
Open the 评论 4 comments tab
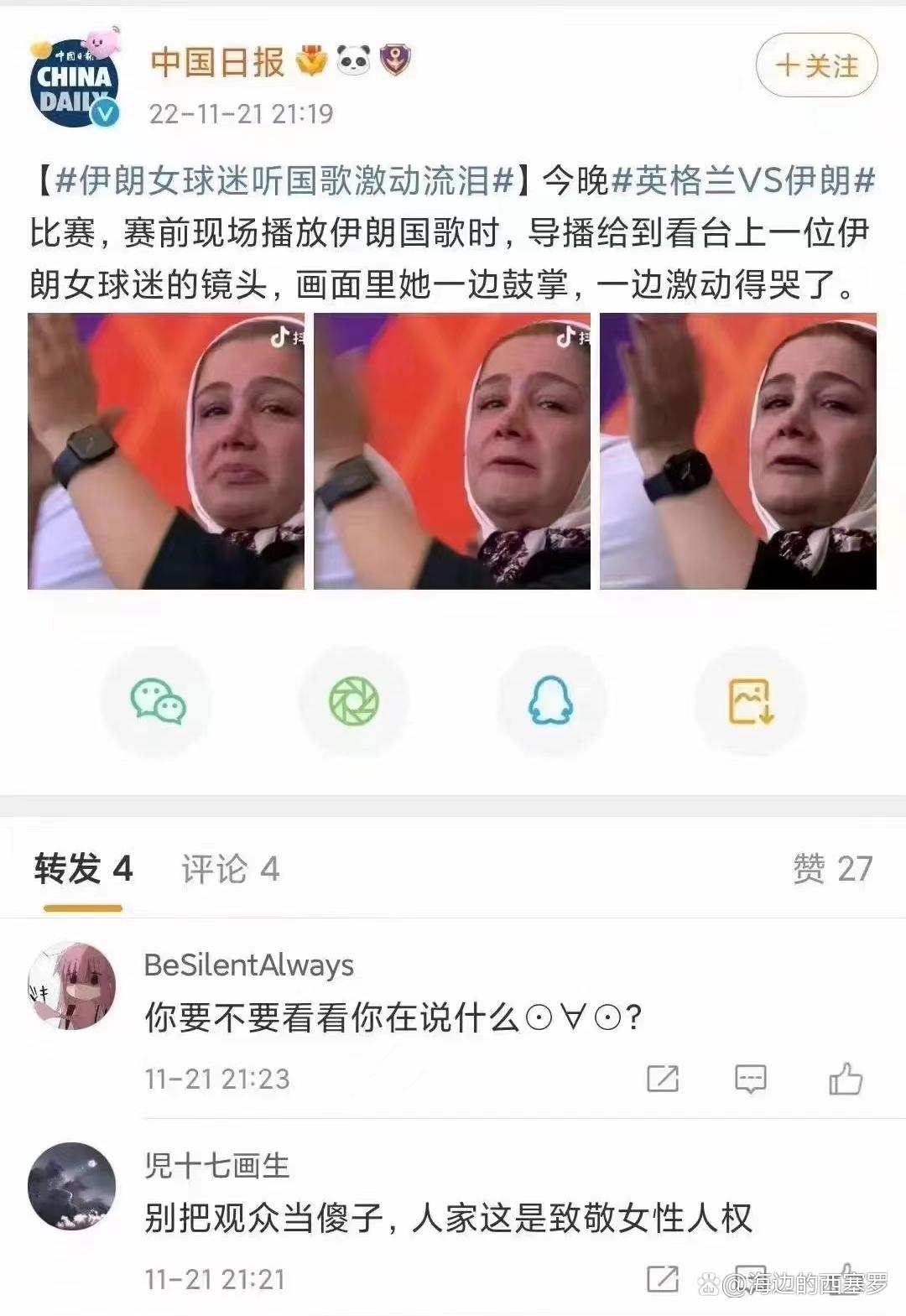click(230, 870)
